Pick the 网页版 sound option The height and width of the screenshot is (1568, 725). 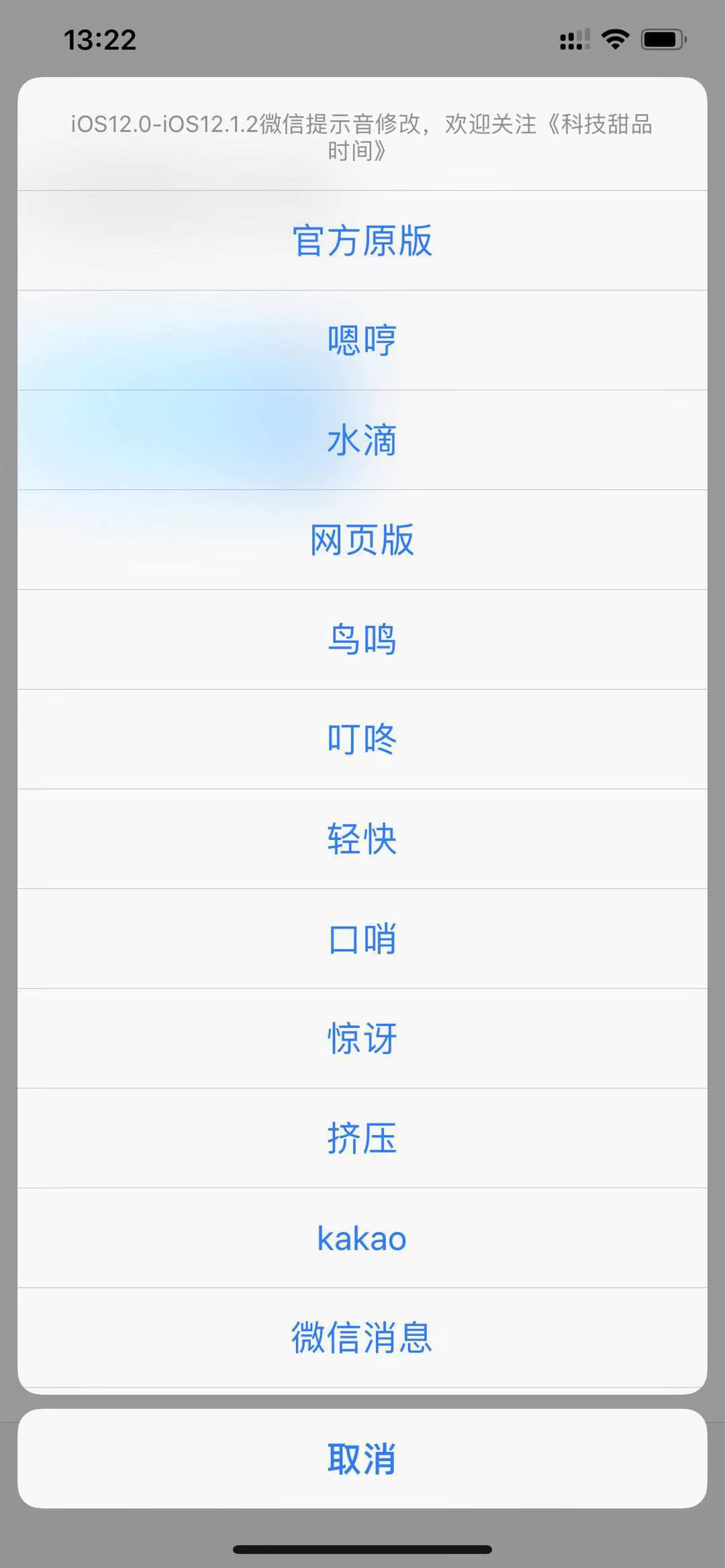[362, 540]
